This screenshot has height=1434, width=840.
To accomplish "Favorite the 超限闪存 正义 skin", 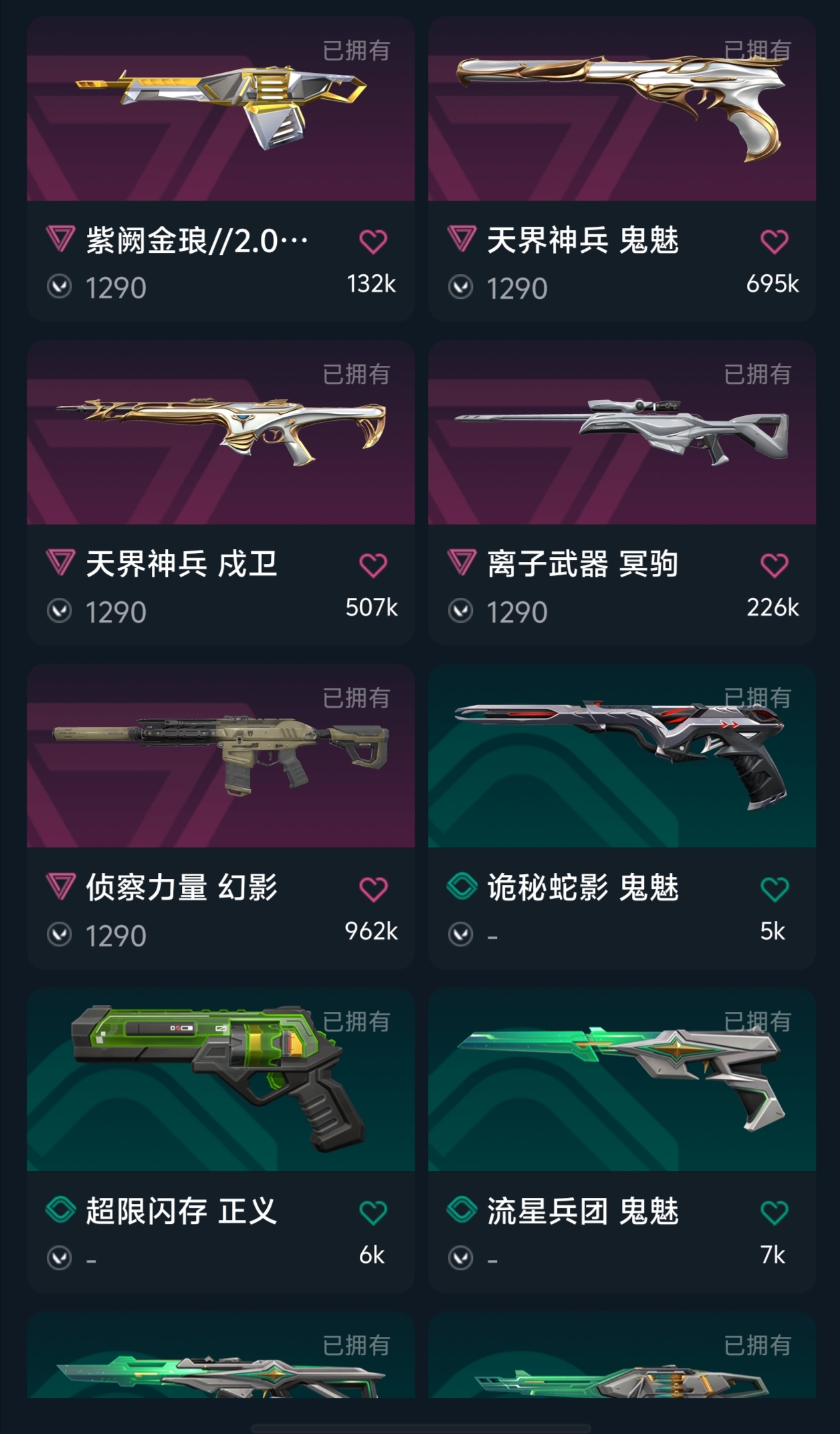I will (373, 1213).
